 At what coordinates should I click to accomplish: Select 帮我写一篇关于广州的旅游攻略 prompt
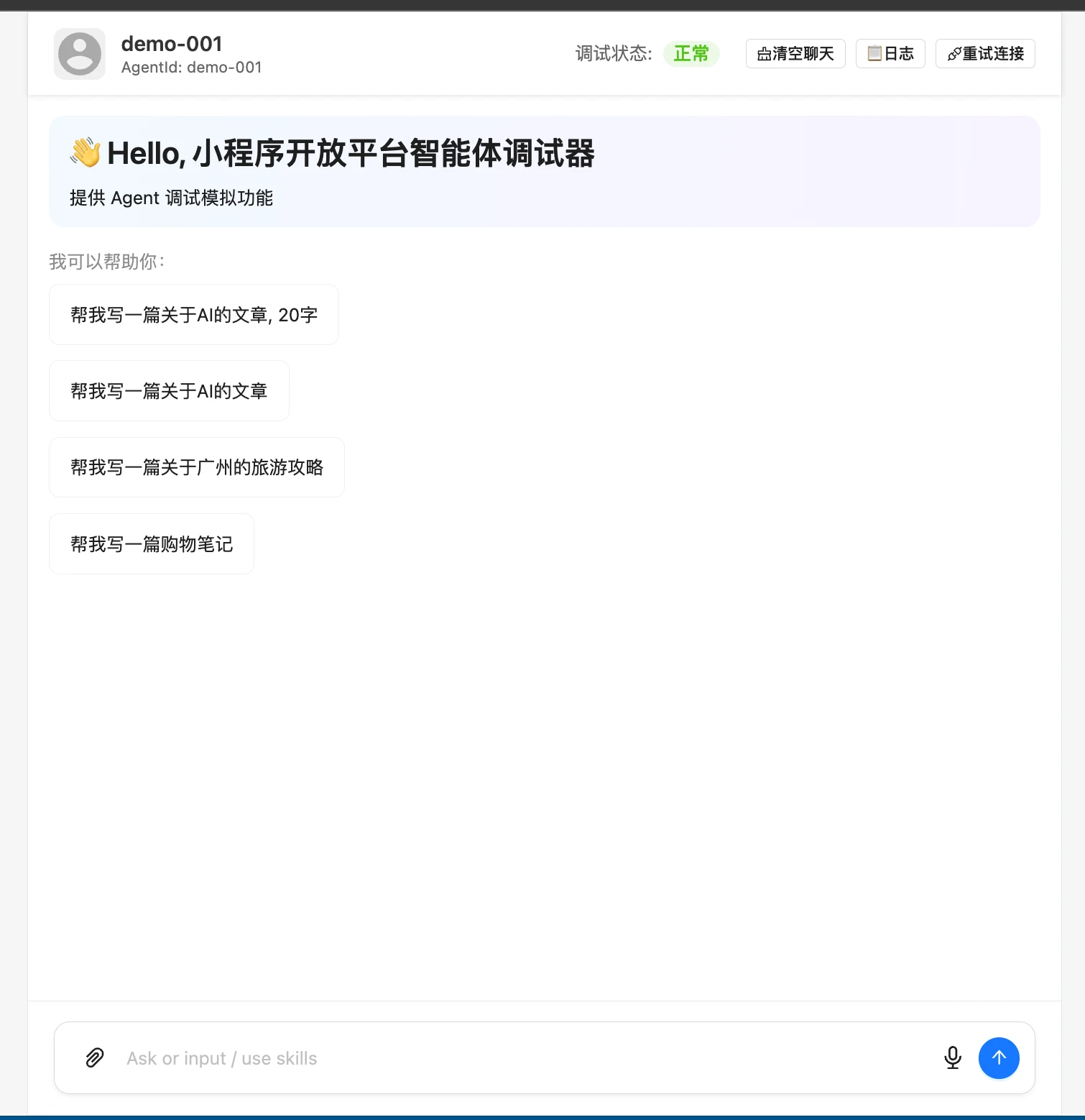tap(196, 467)
